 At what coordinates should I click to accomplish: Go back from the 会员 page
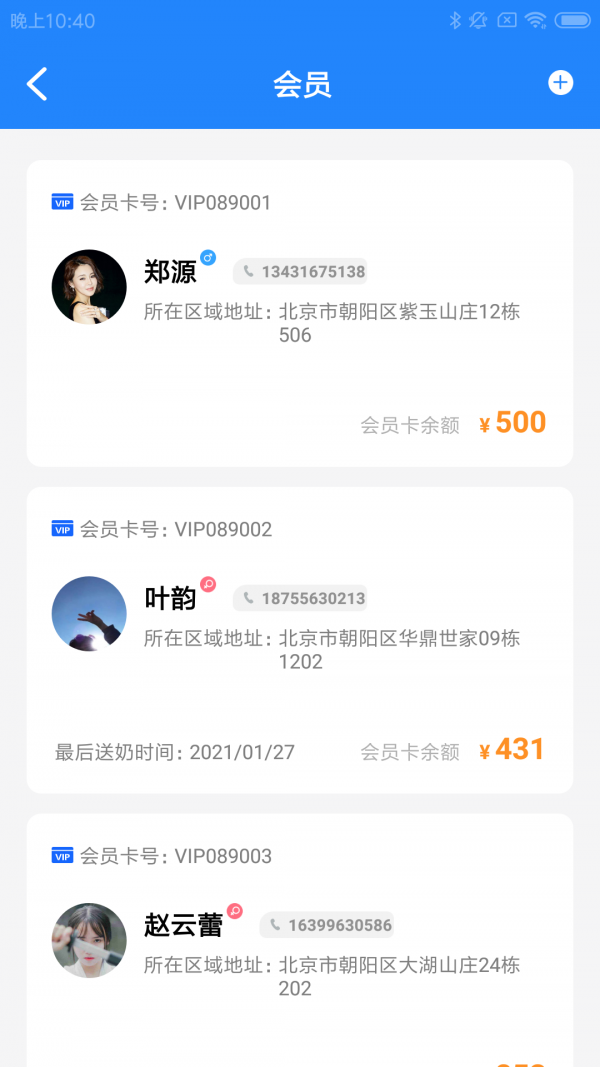click(37, 85)
